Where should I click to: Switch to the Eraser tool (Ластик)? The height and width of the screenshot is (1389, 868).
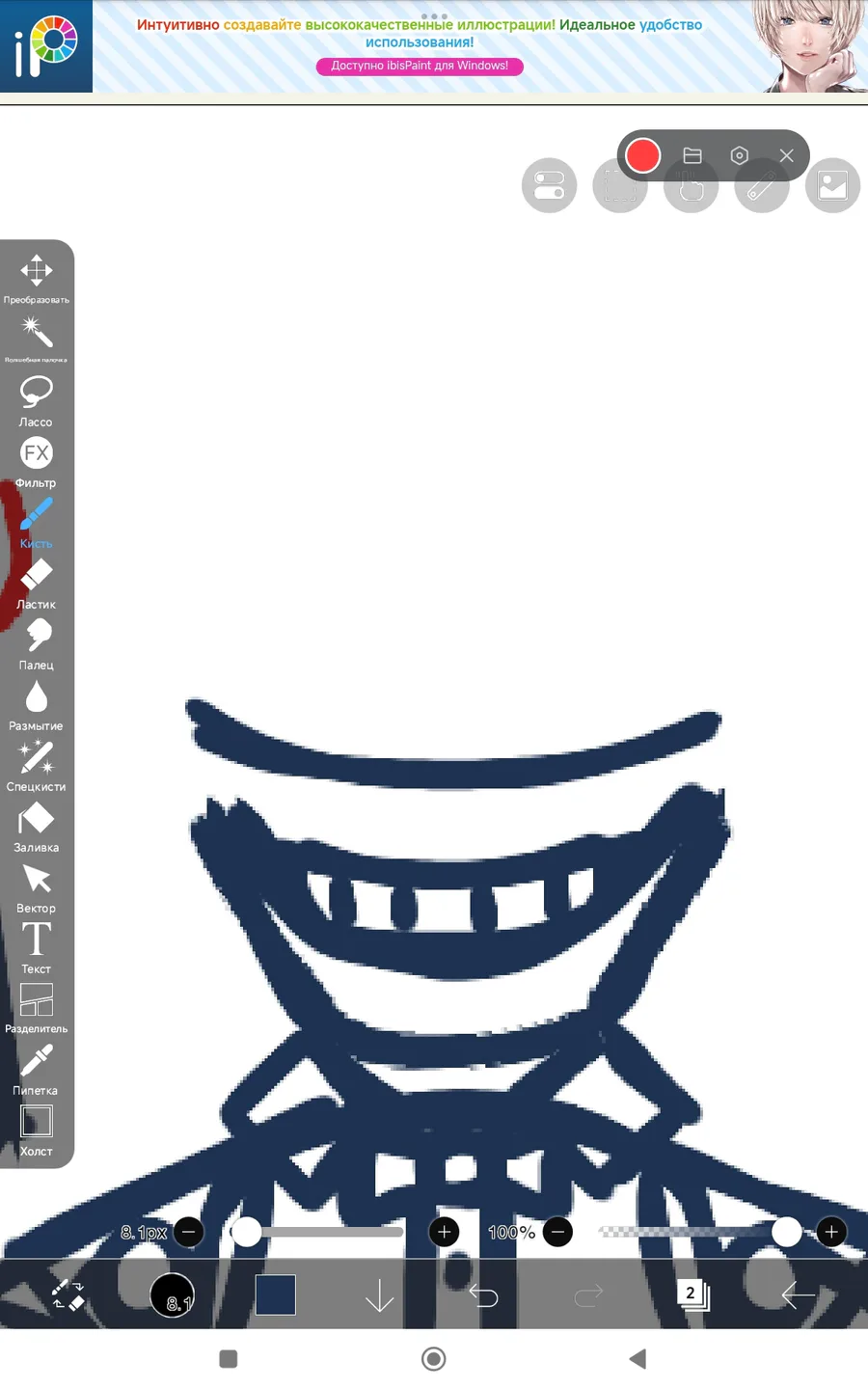[37, 584]
